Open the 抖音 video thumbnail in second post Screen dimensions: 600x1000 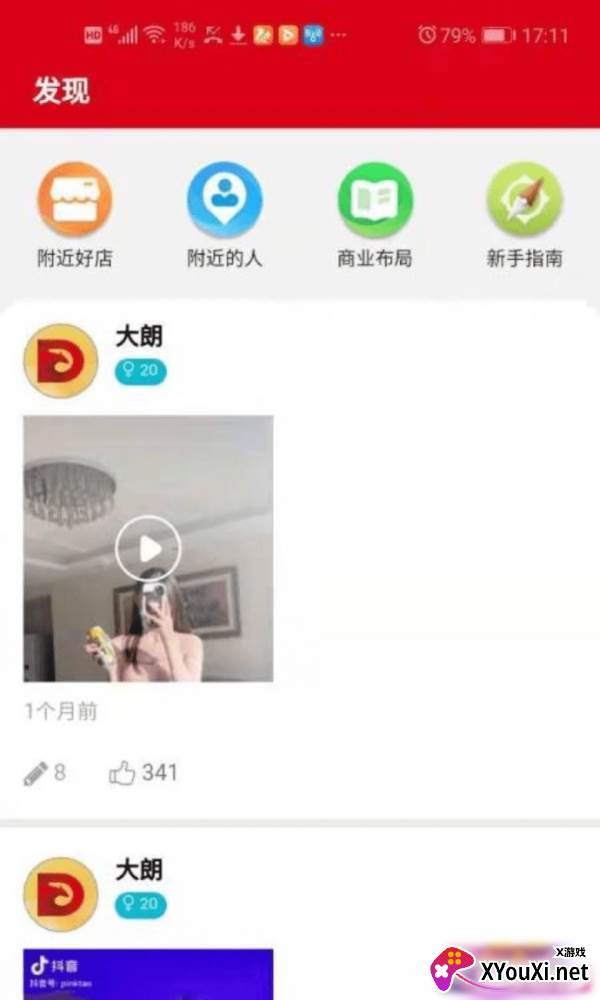[148, 974]
